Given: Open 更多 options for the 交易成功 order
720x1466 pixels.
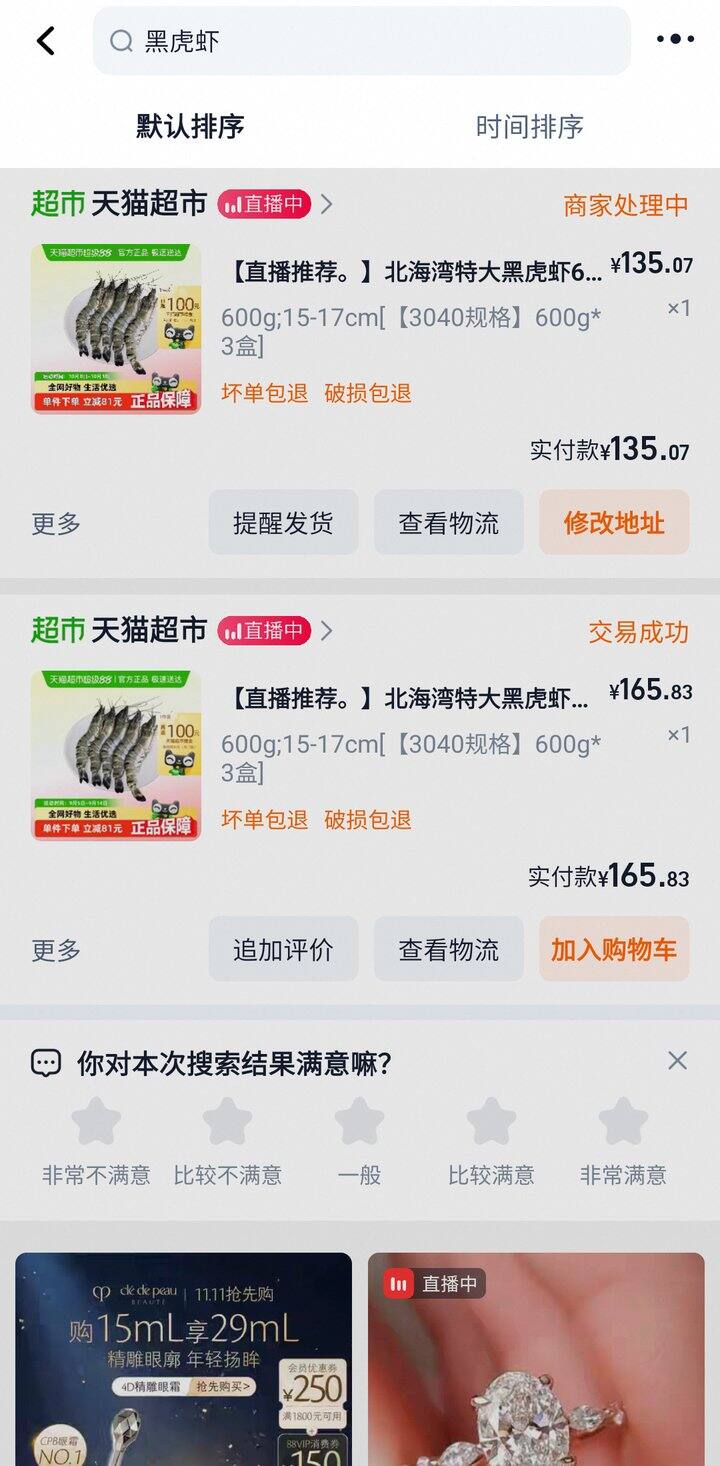Looking at the screenshot, I should (56, 950).
